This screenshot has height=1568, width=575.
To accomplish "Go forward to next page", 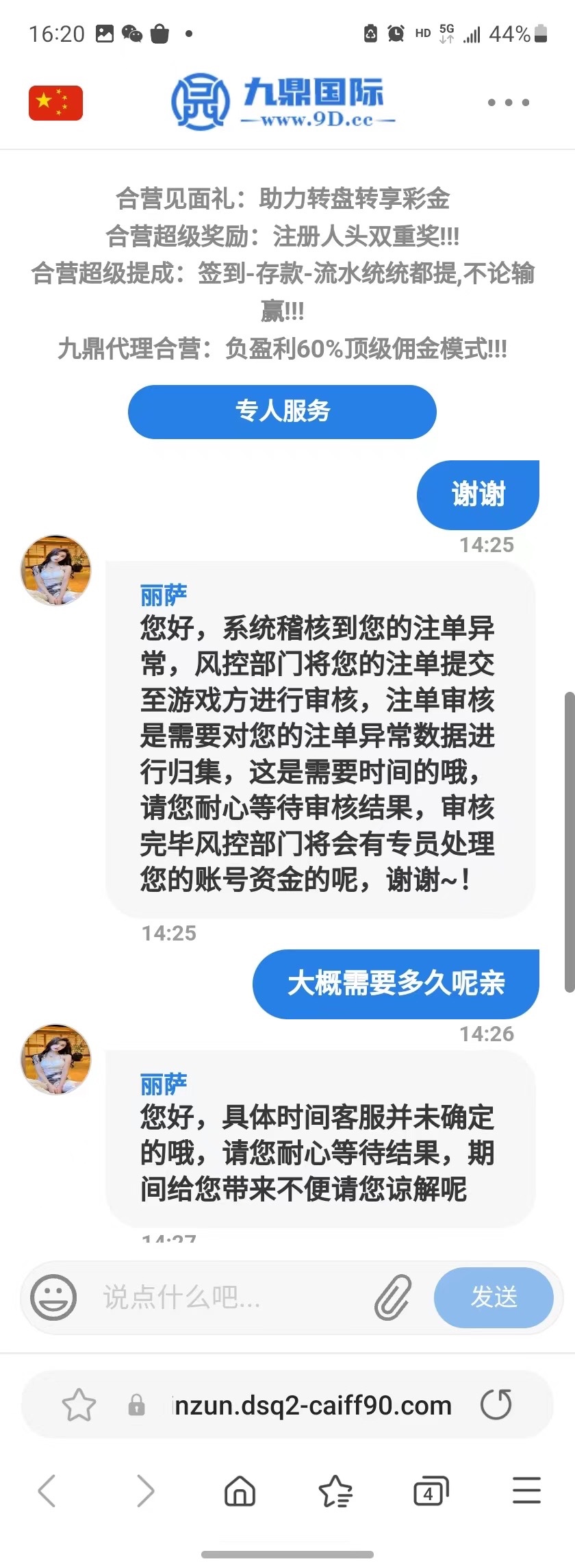I will coord(145,1491).
